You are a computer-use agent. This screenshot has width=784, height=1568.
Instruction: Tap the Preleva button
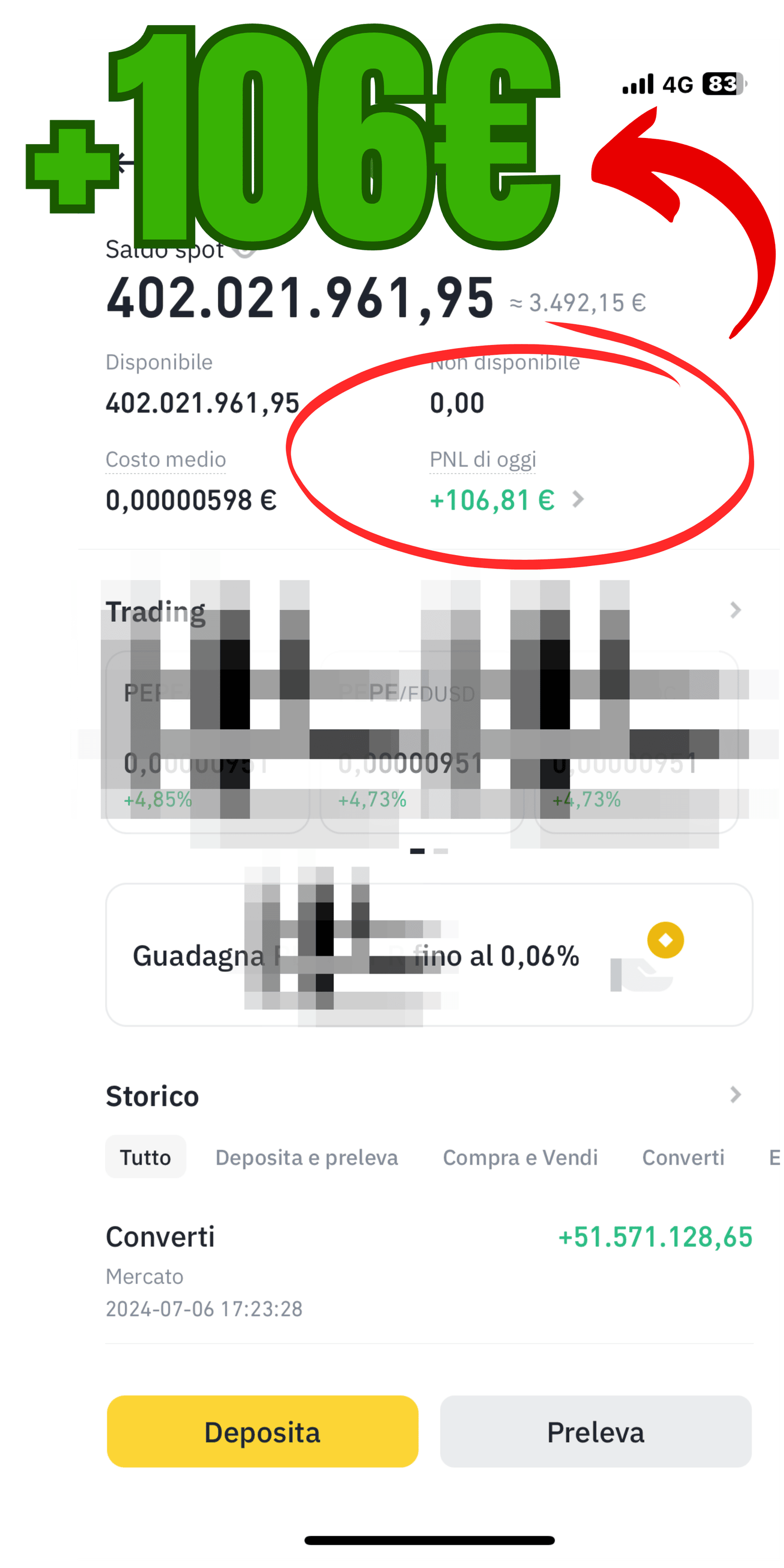[x=595, y=1431]
